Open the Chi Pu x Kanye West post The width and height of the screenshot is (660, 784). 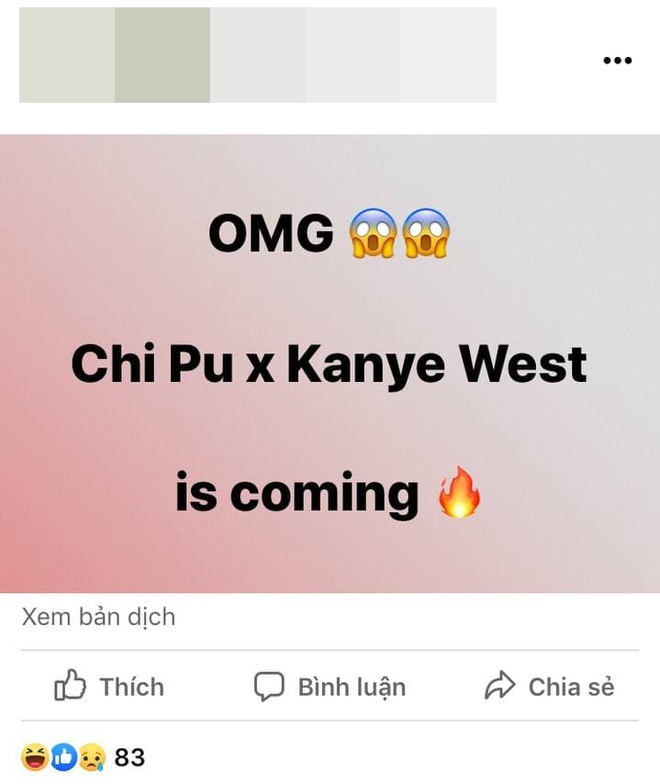329,365
